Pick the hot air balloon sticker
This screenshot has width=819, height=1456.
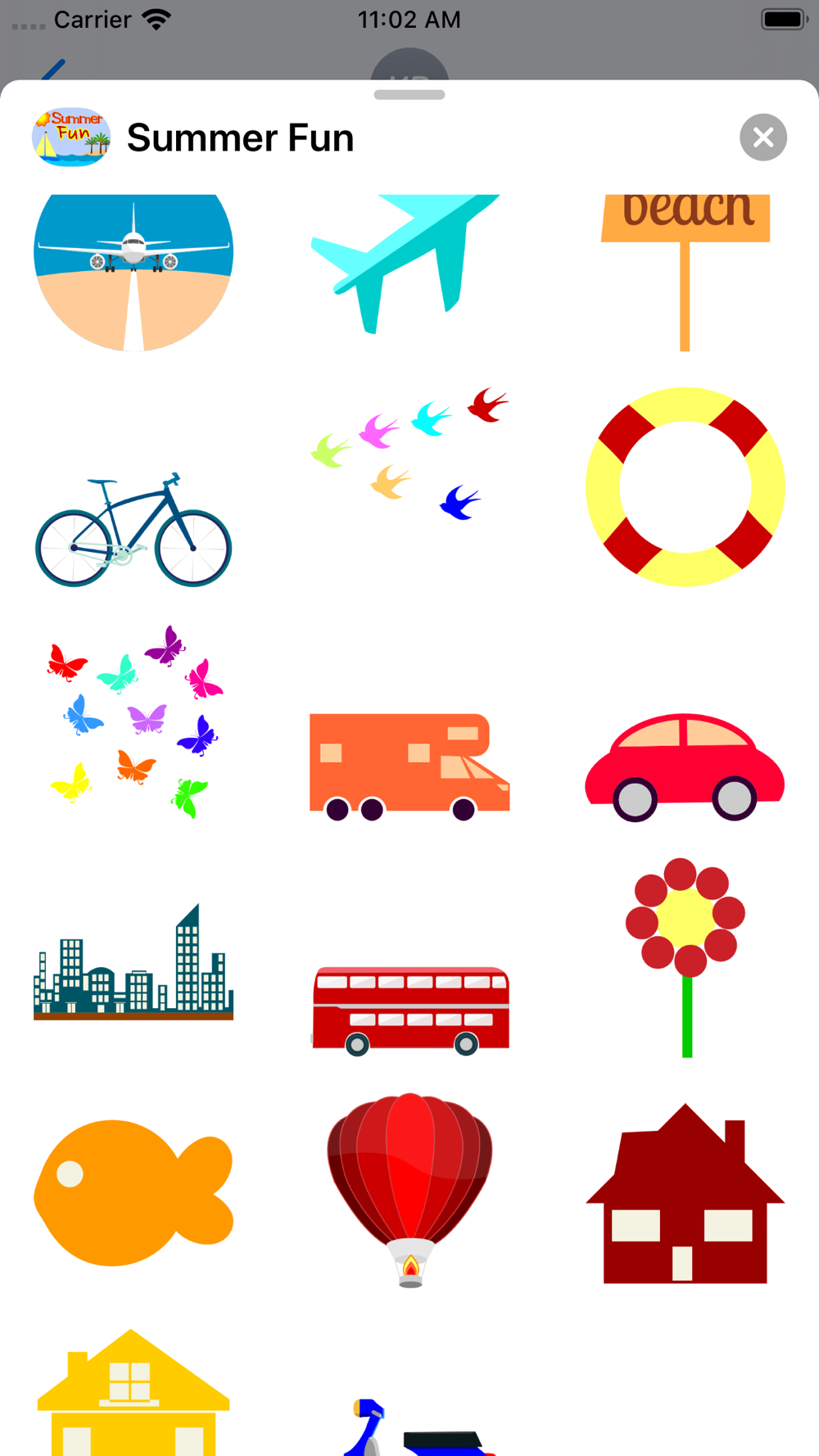coord(409,1190)
